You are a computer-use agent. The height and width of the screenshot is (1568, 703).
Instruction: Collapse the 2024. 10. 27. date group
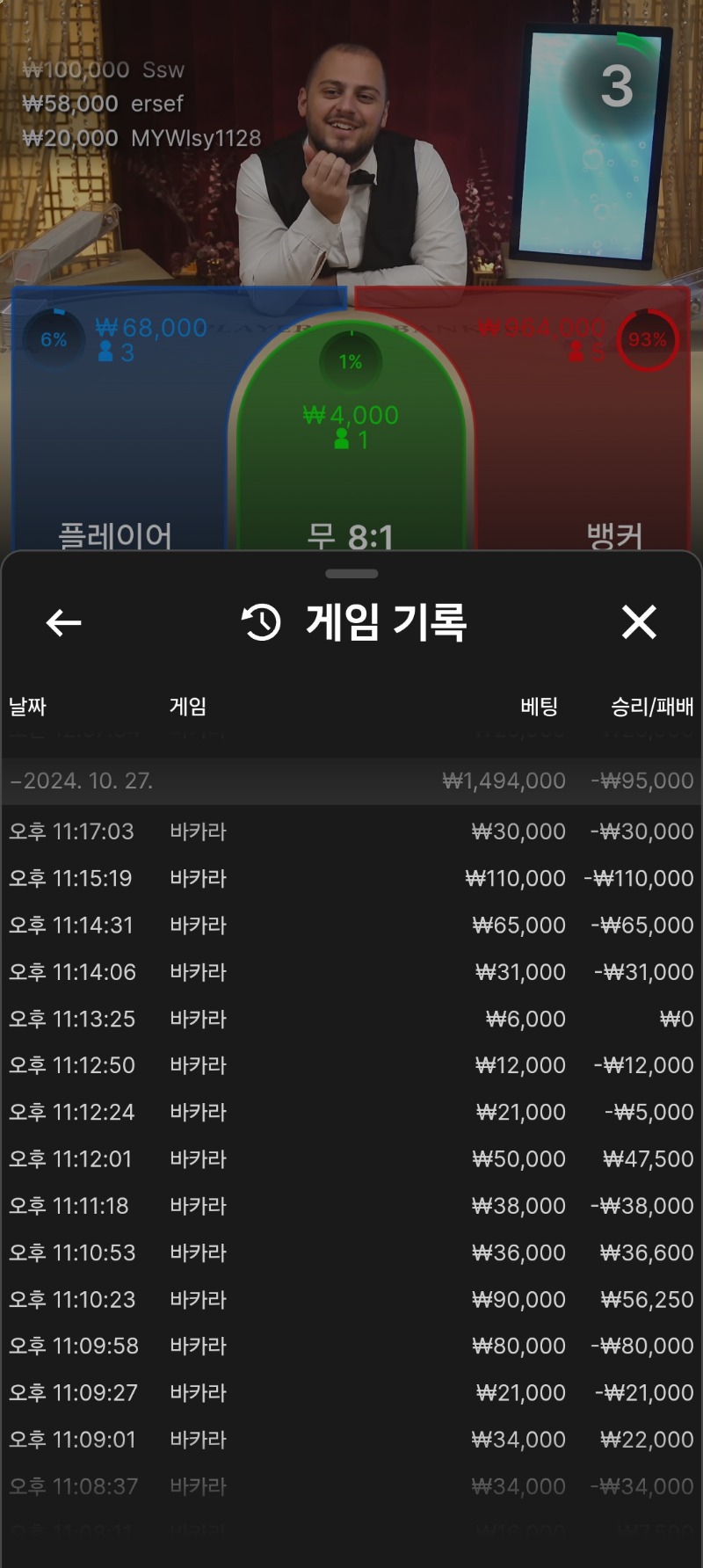(351, 780)
